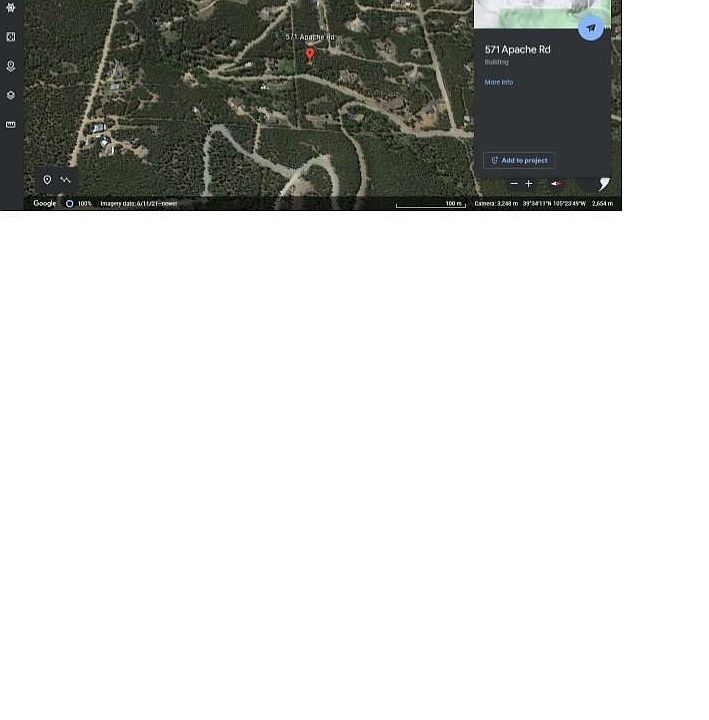Tap the Add to project button

tap(519, 160)
